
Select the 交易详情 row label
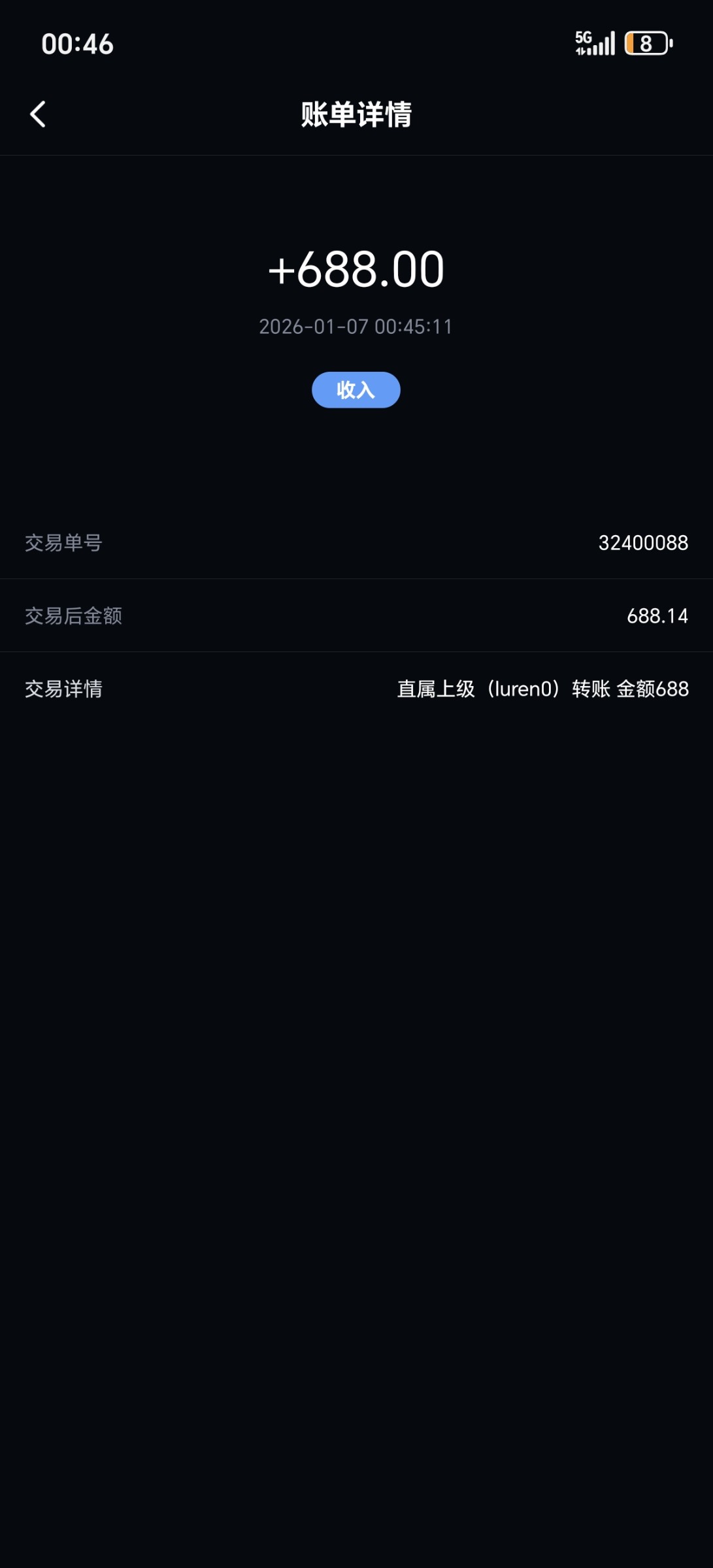(65, 689)
